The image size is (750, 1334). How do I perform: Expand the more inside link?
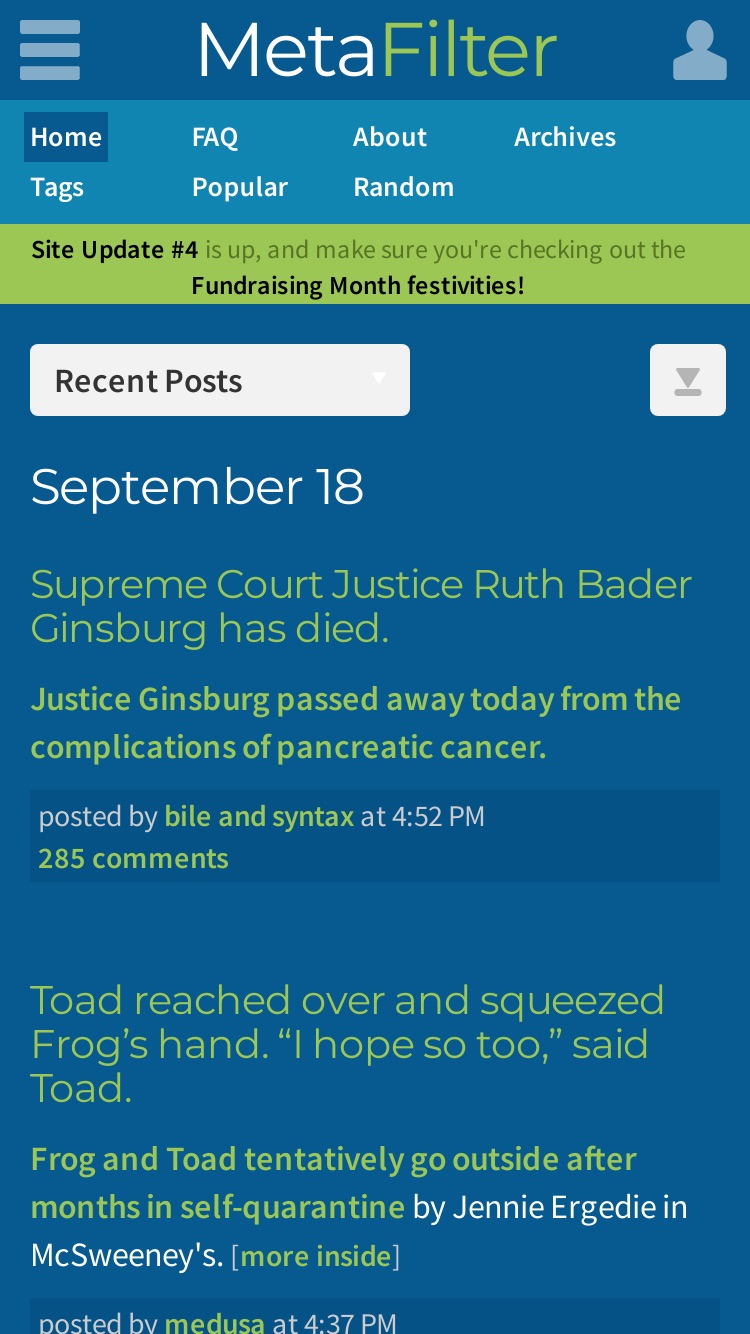click(316, 1255)
